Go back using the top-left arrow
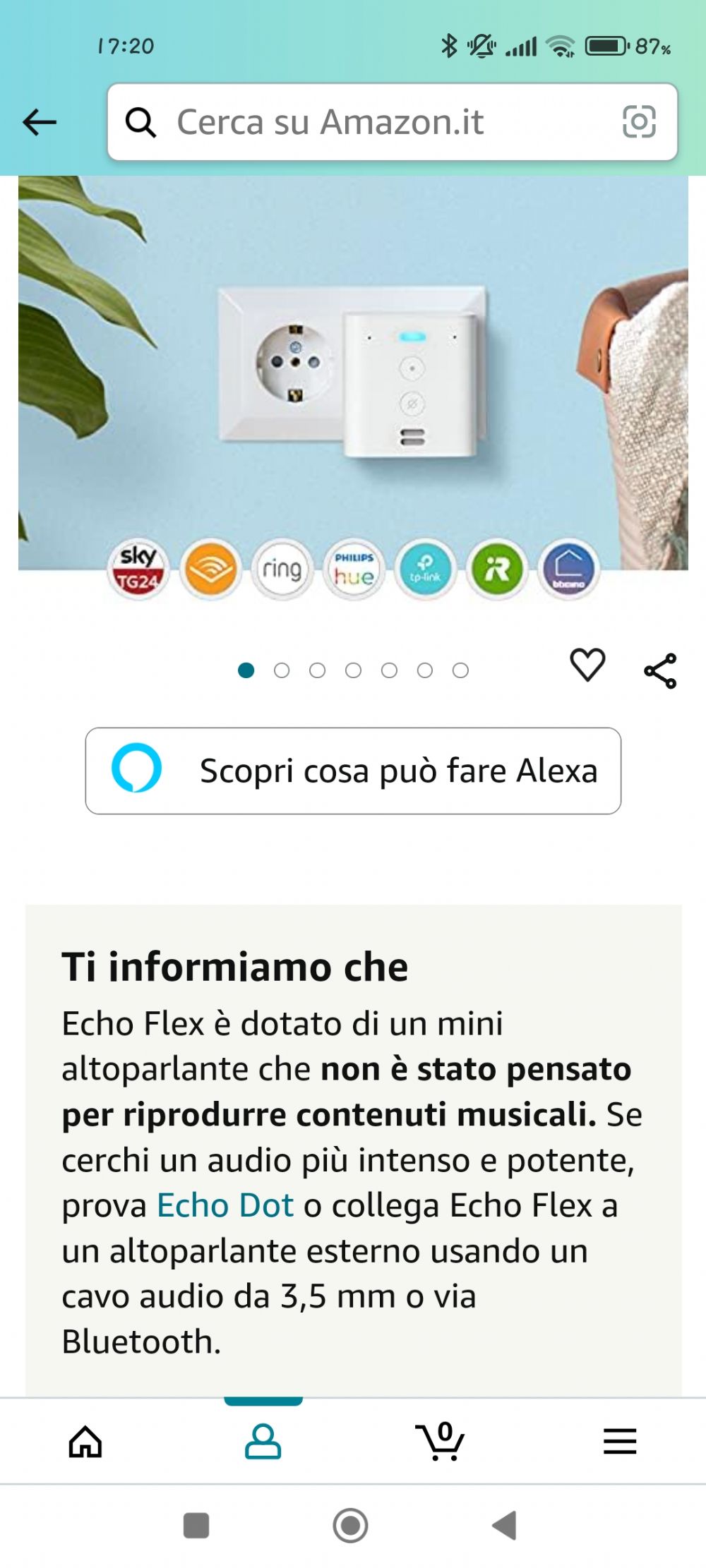Viewport: 706px width, 1568px height. click(x=40, y=123)
